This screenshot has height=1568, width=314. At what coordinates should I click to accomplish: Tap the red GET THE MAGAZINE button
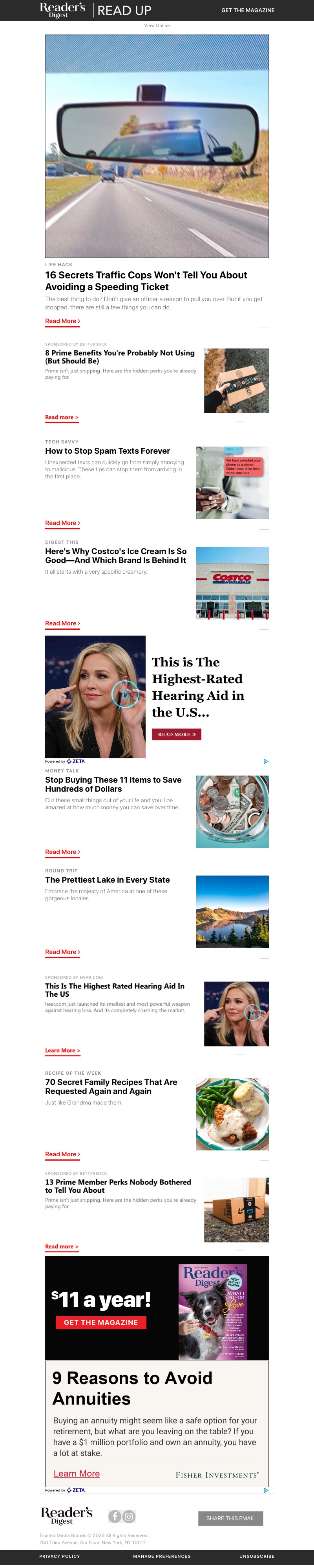[100, 1323]
